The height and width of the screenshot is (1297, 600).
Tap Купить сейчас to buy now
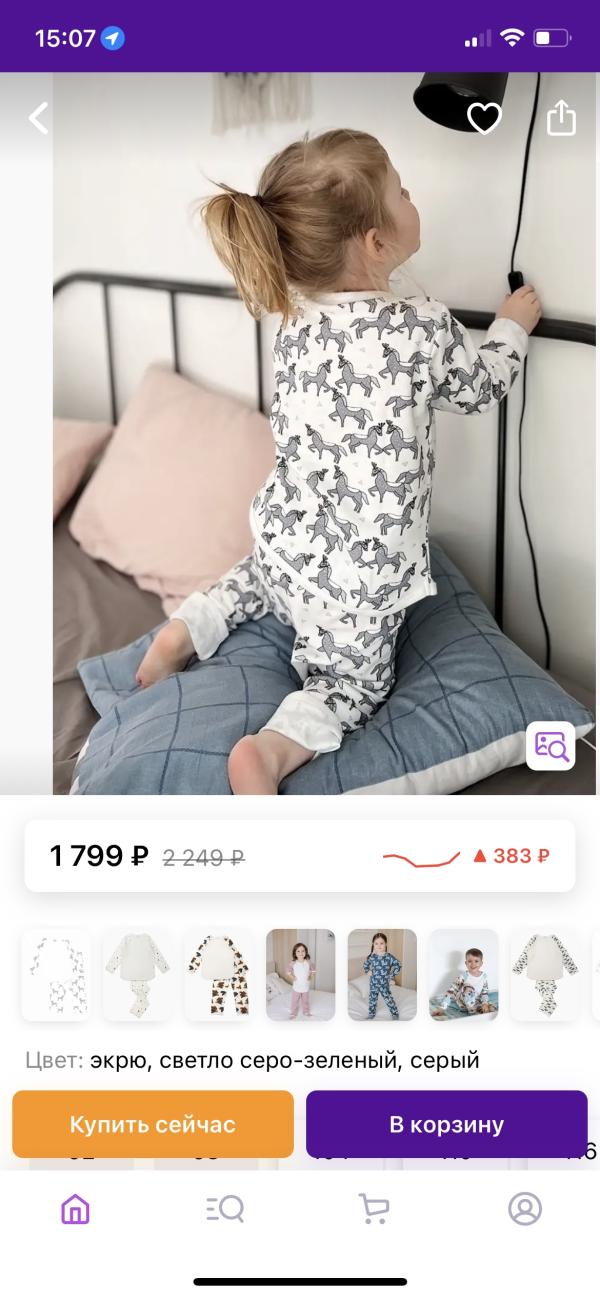pos(153,1124)
